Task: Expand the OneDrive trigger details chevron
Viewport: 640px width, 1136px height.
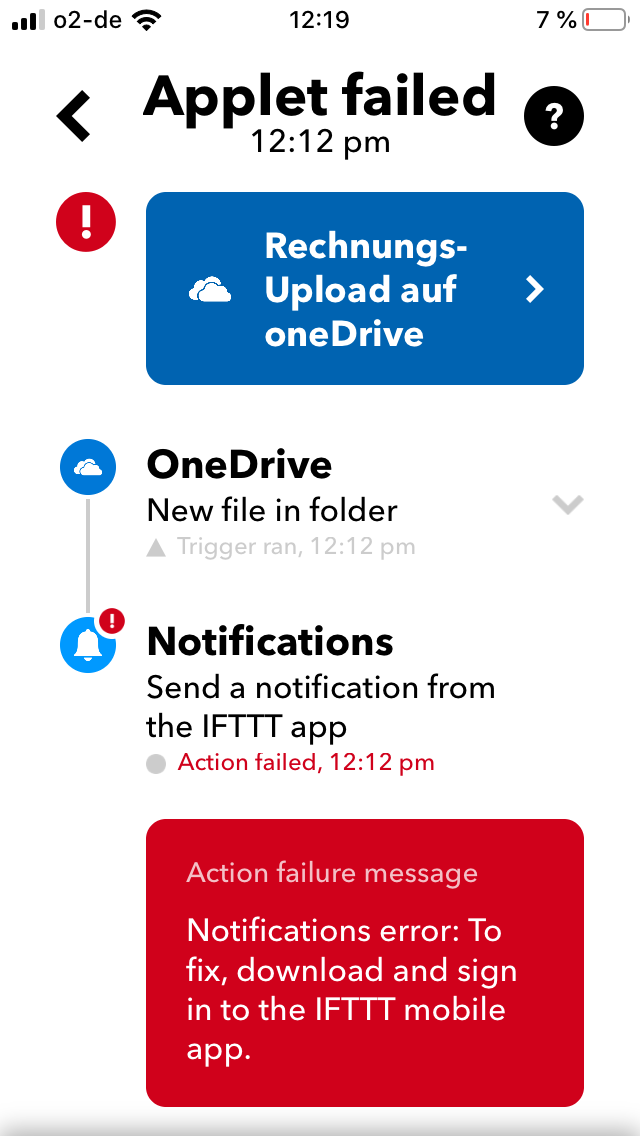Action: click(x=568, y=504)
